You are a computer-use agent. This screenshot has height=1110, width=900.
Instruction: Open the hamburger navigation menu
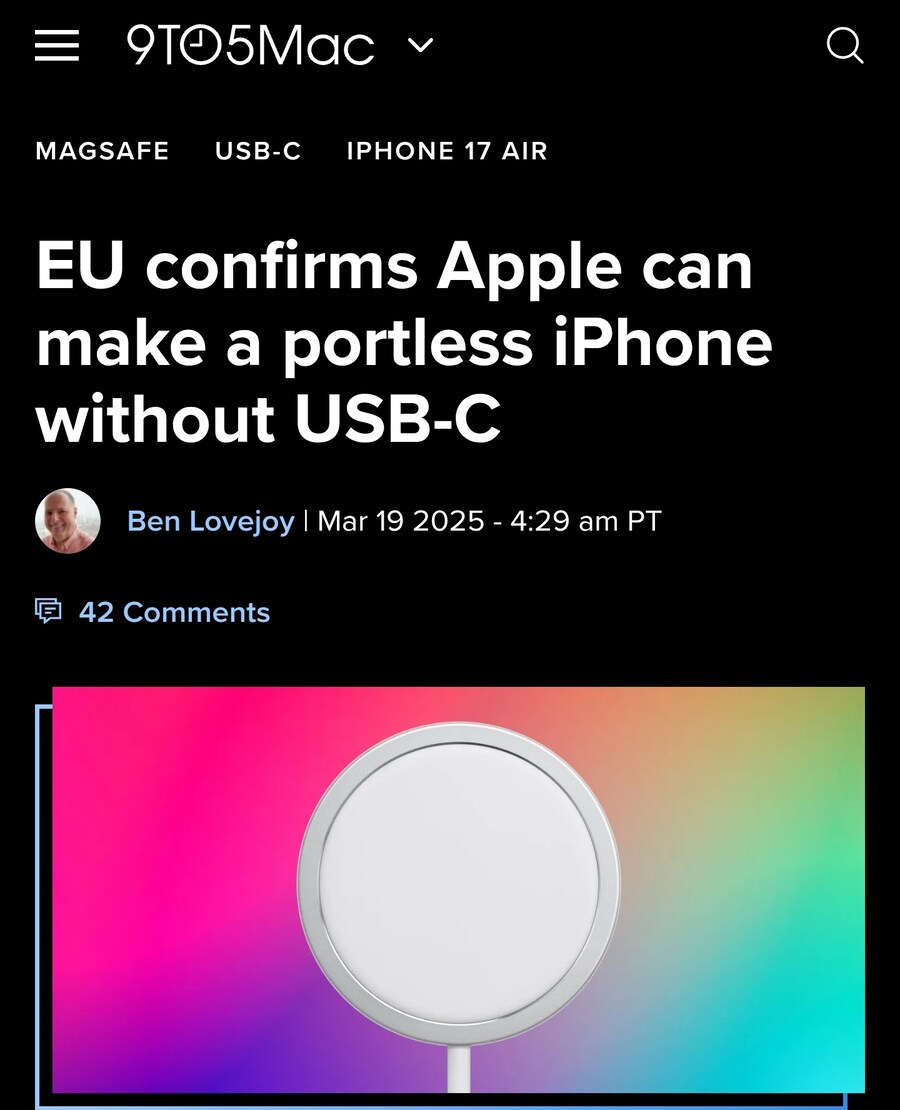[x=57, y=45]
